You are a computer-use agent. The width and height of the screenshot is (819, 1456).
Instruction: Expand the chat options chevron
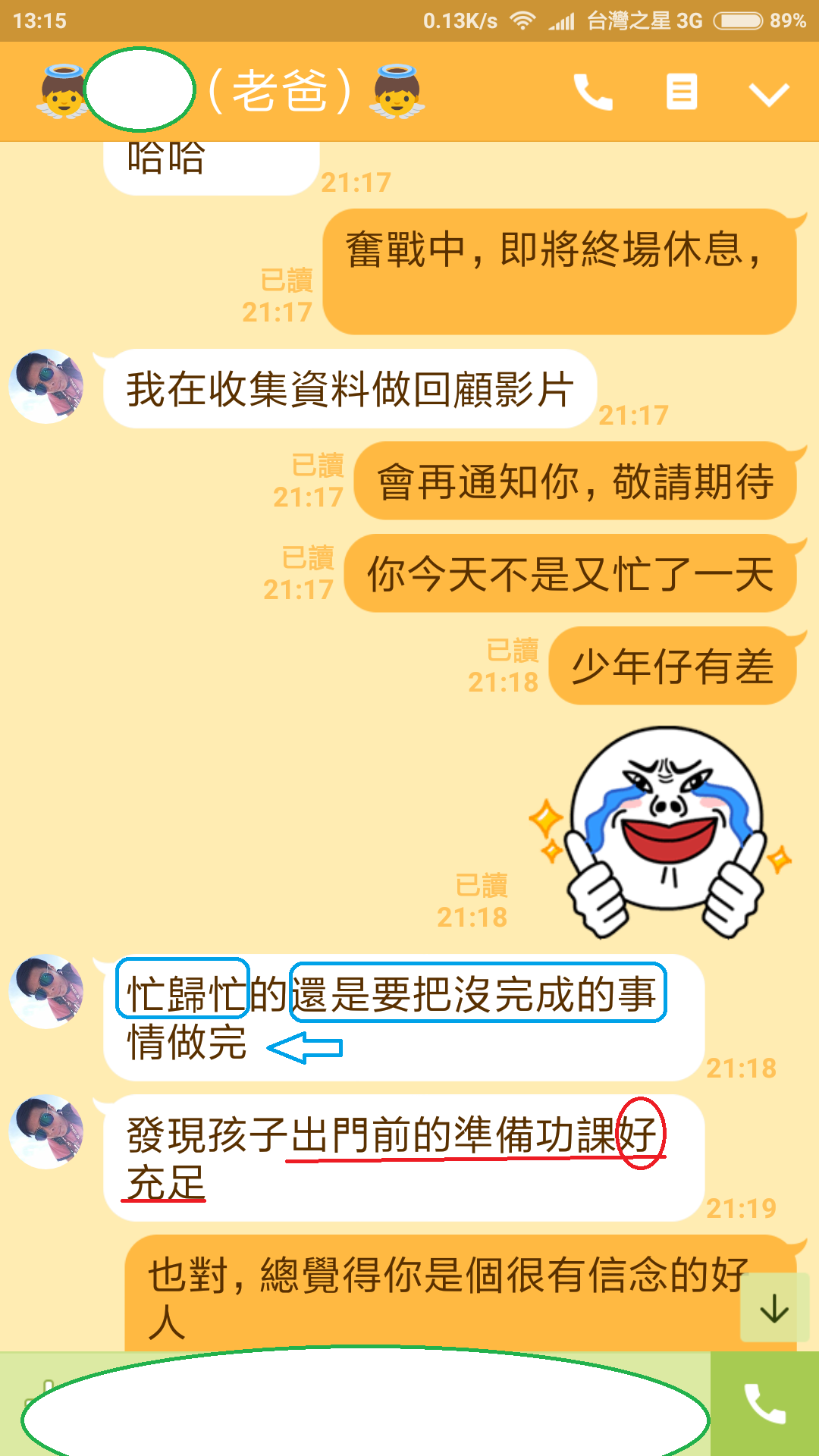coord(769,94)
